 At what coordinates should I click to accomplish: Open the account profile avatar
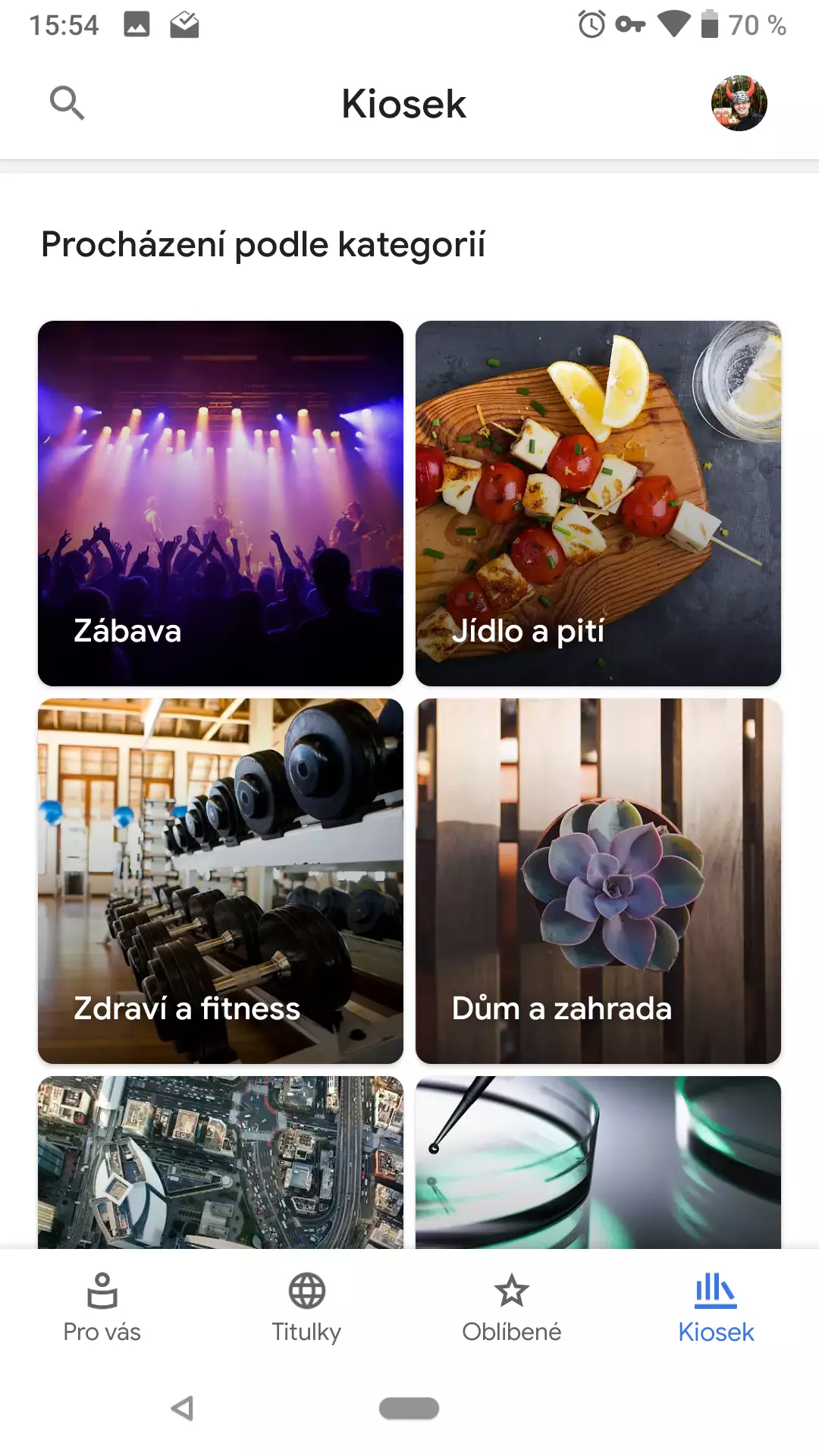pos(739,103)
